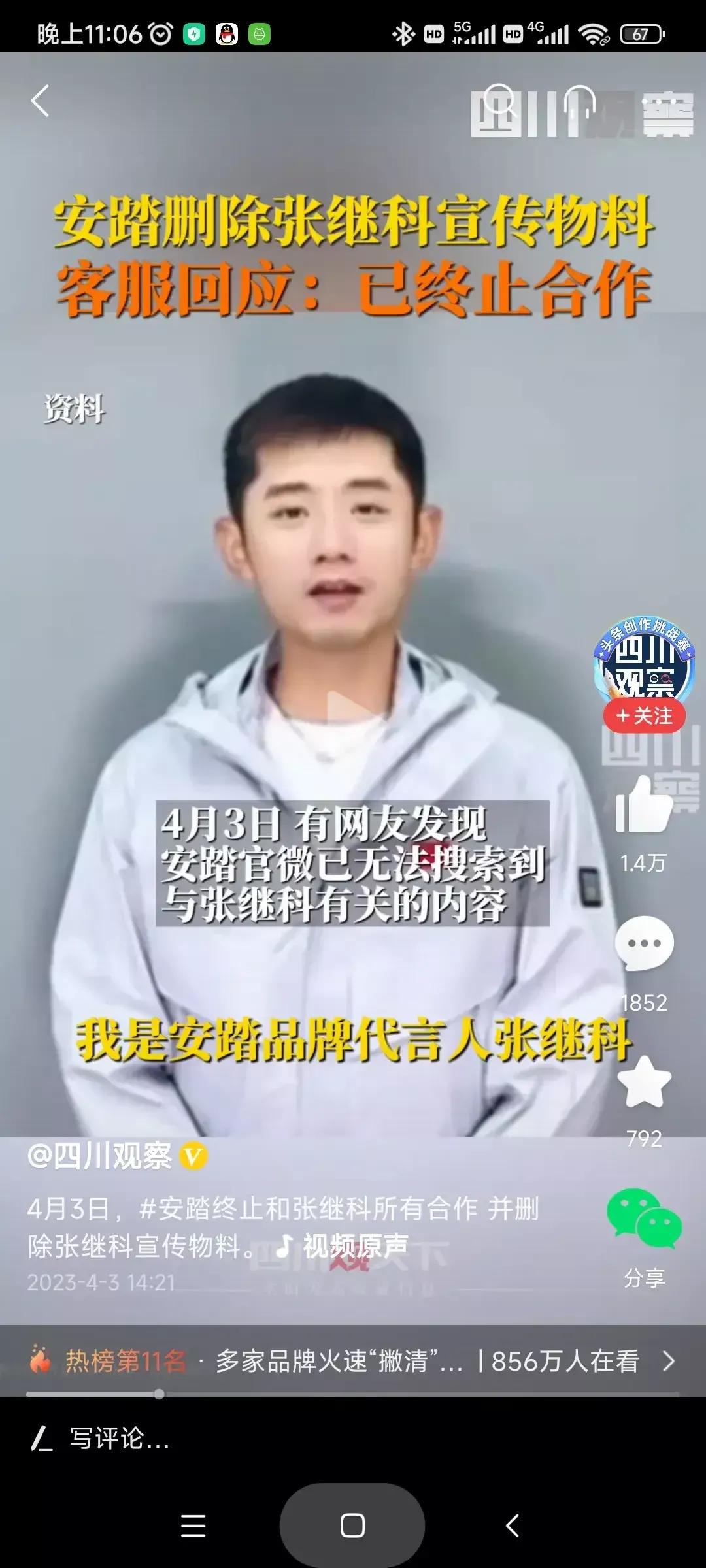Favorite this video with the star icon

tap(644, 1083)
